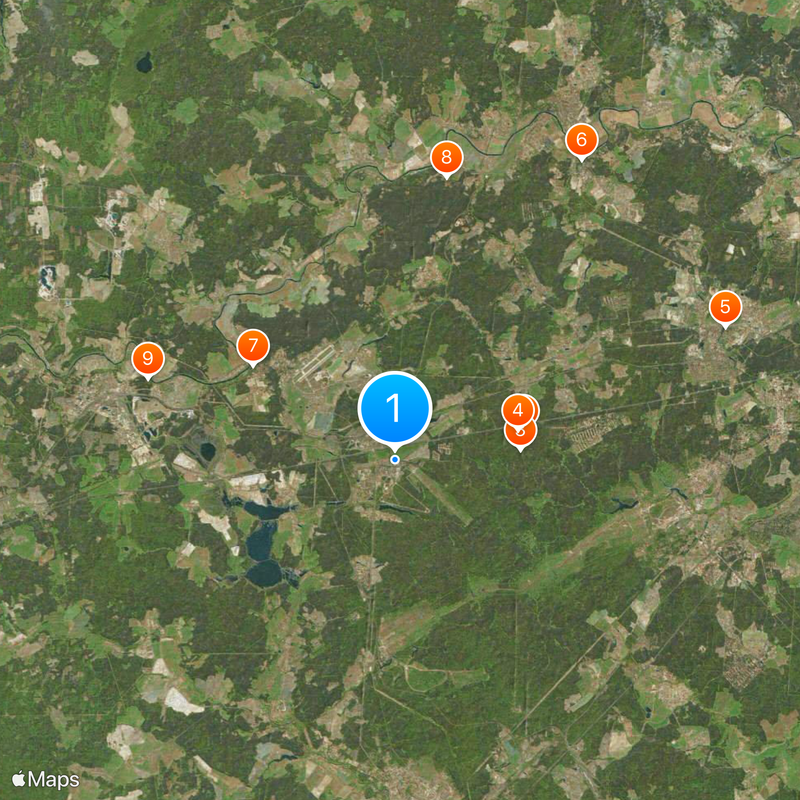The height and width of the screenshot is (800, 800).
Task: Select the large blue pin numbered 1
Action: [x=394, y=408]
